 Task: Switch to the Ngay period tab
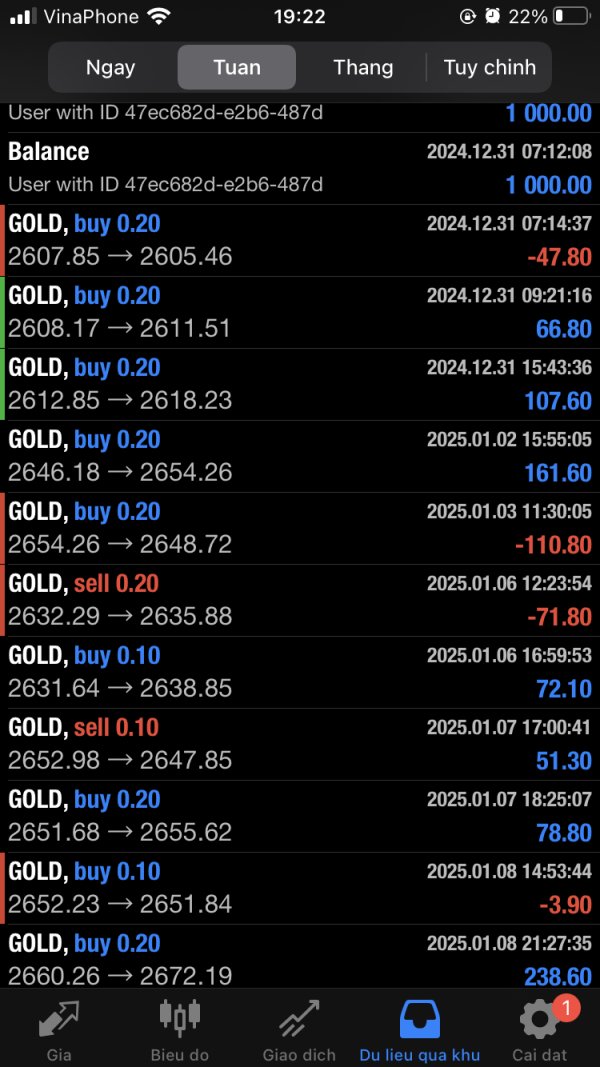pyautogui.click(x=111, y=68)
